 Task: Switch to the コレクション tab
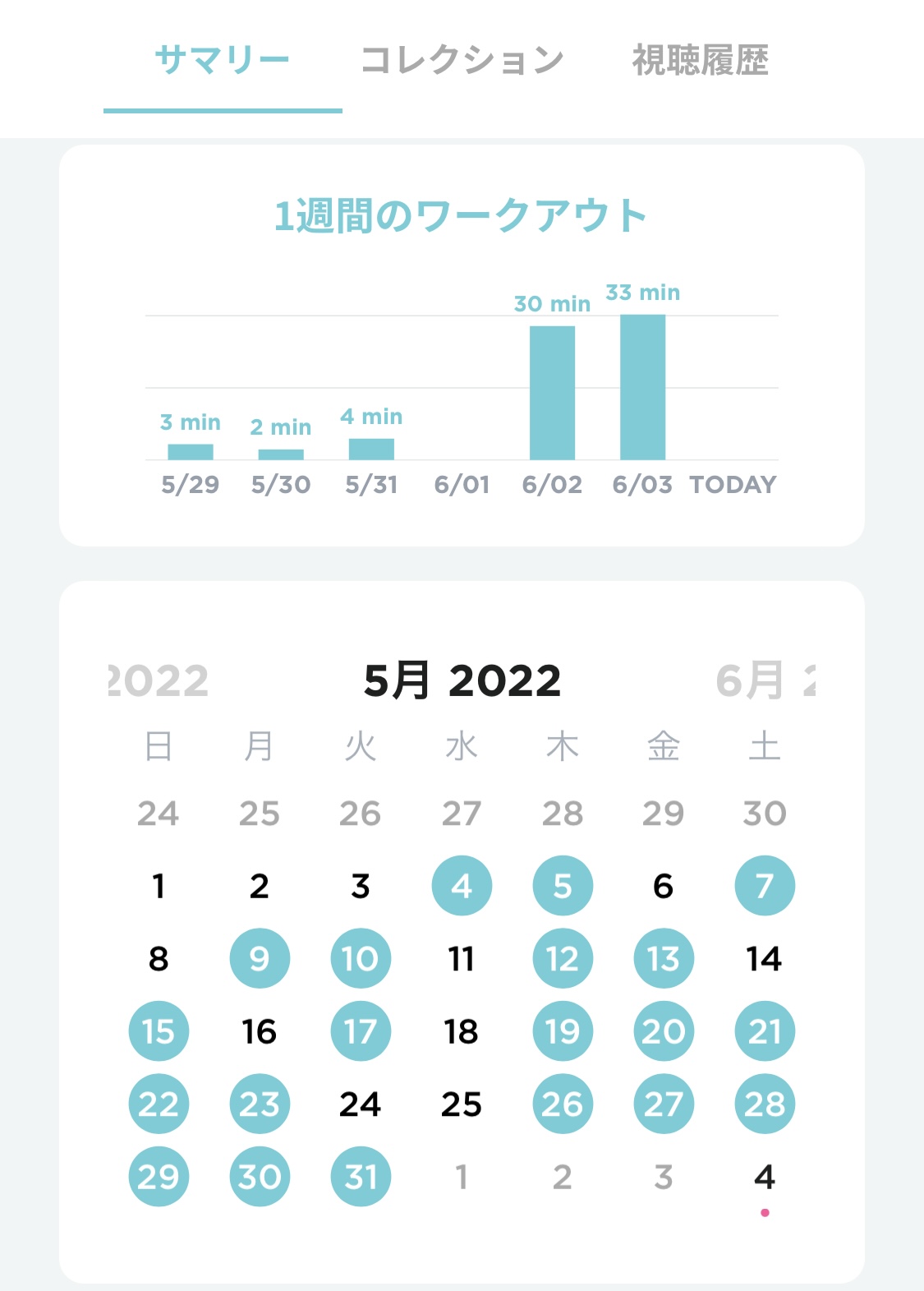tap(462, 60)
